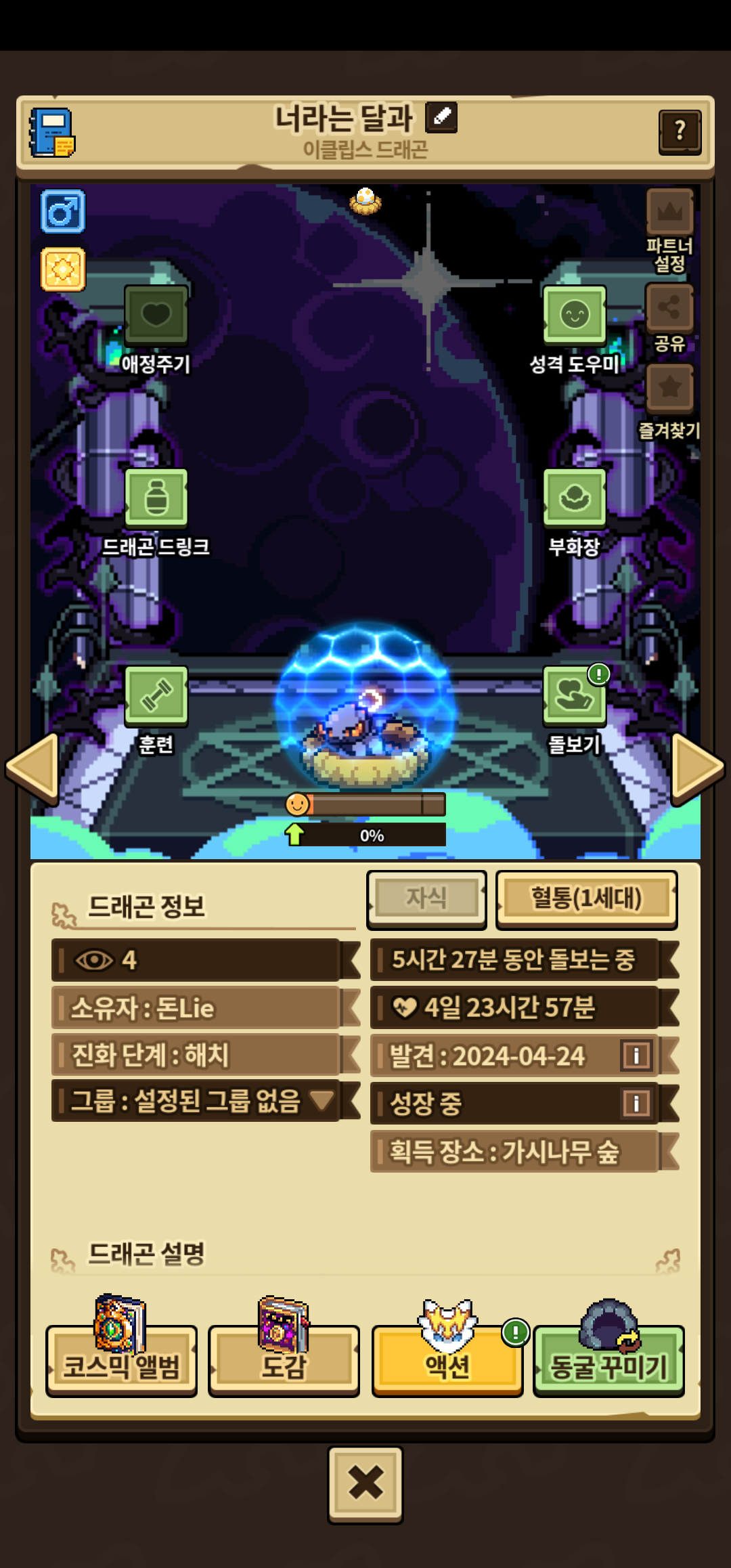Open 드래곤 드링크 option

[156, 498]
